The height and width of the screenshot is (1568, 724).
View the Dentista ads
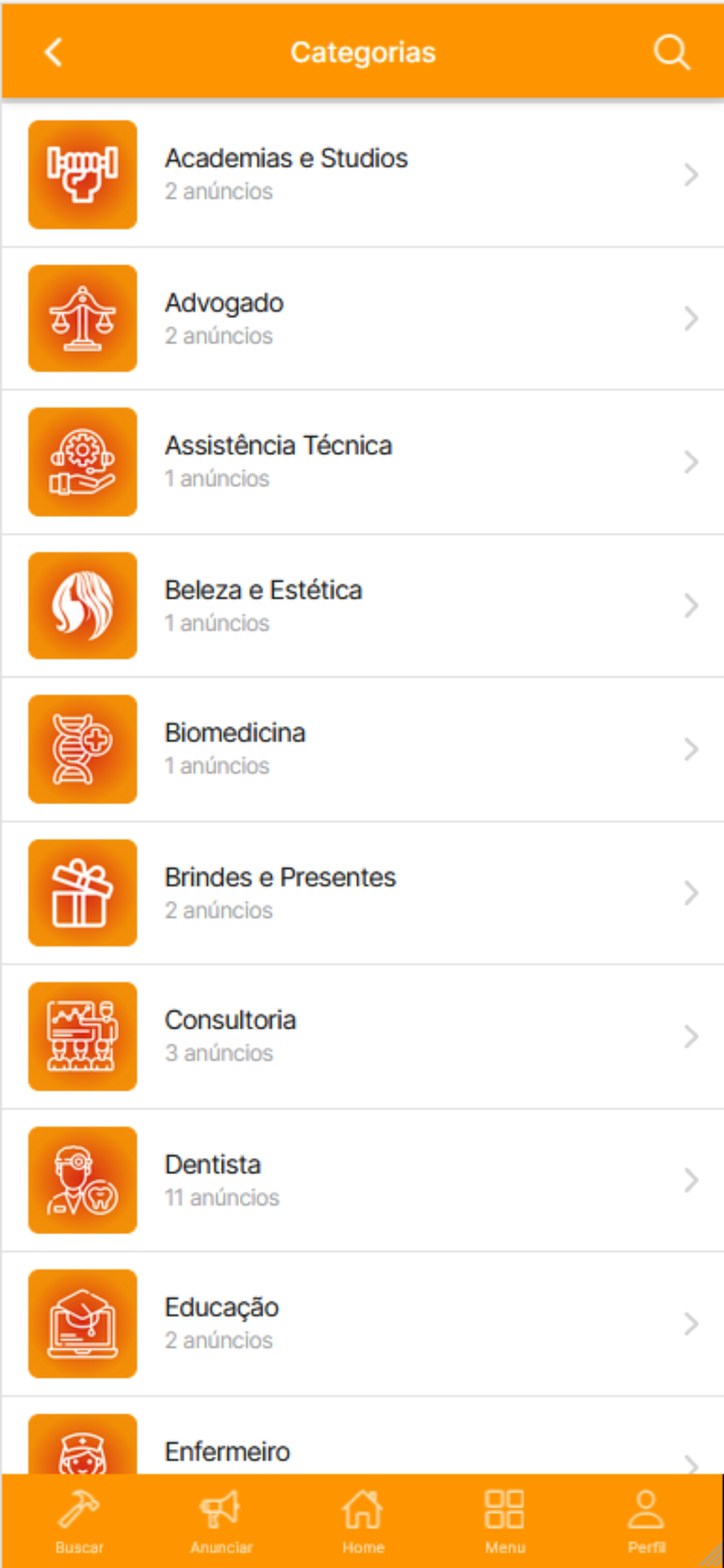(x=362, y=1180)
